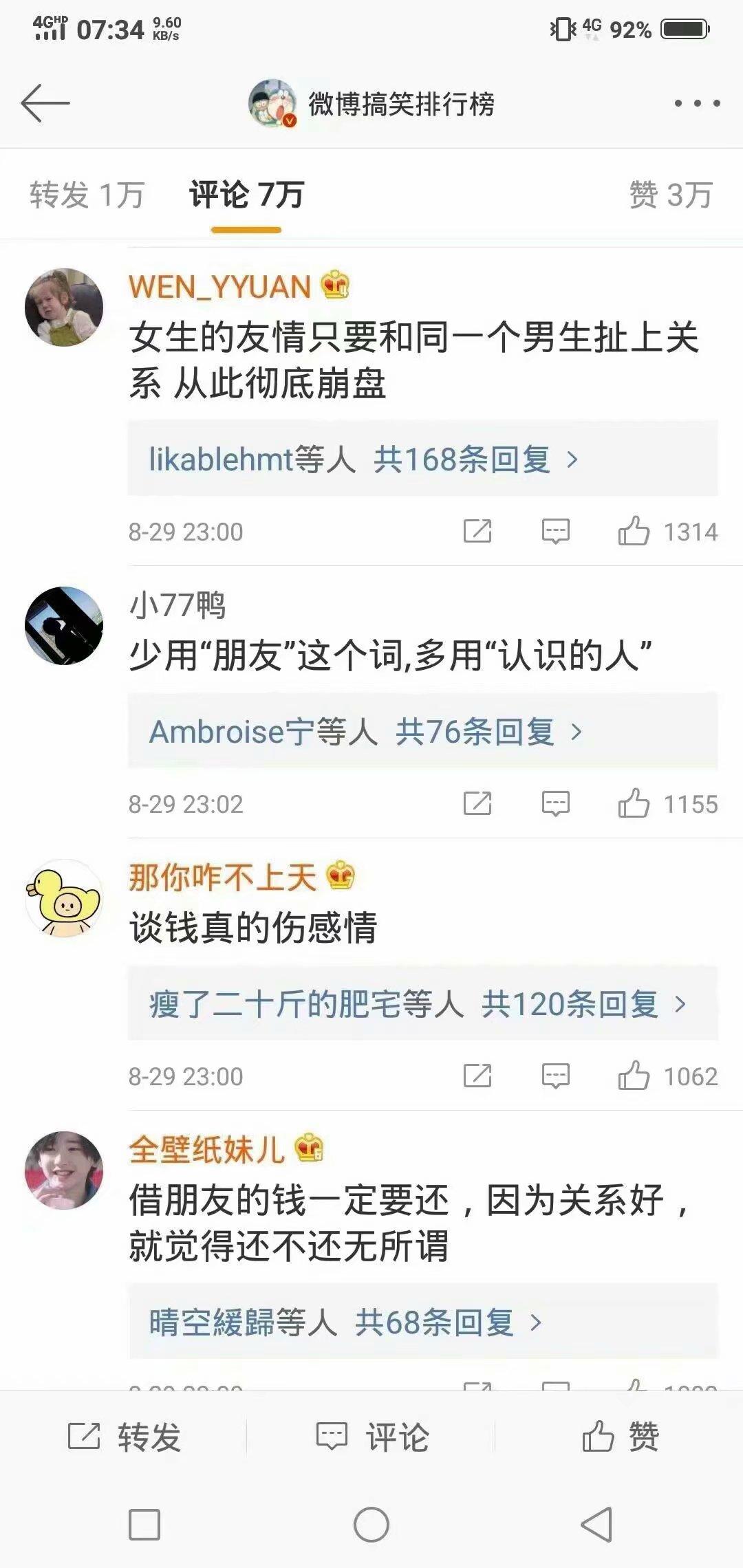The width and height of the screenshot is (743, 1568).
Task: Comment on 那你咋不上天's post
Action: tap(555, 1076)
